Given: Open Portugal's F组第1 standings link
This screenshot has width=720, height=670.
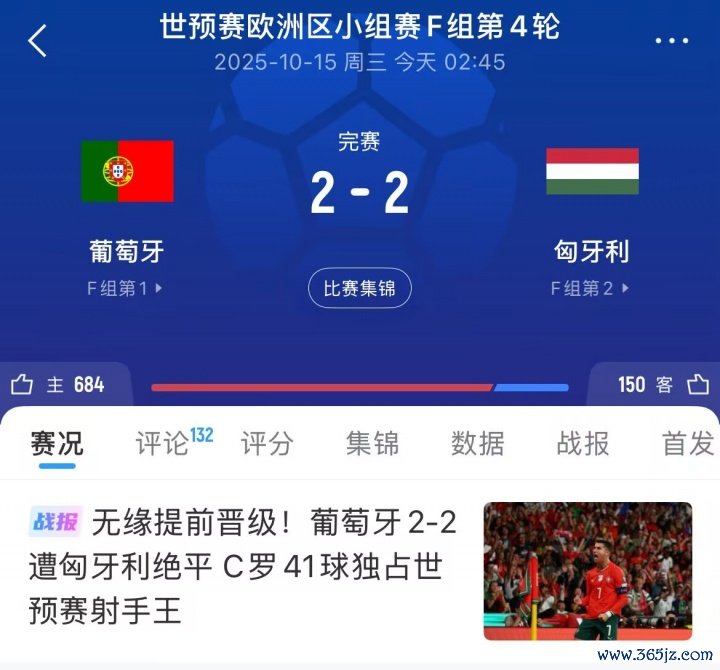Looking at the screenshot, I should click(x=125, y=288).
